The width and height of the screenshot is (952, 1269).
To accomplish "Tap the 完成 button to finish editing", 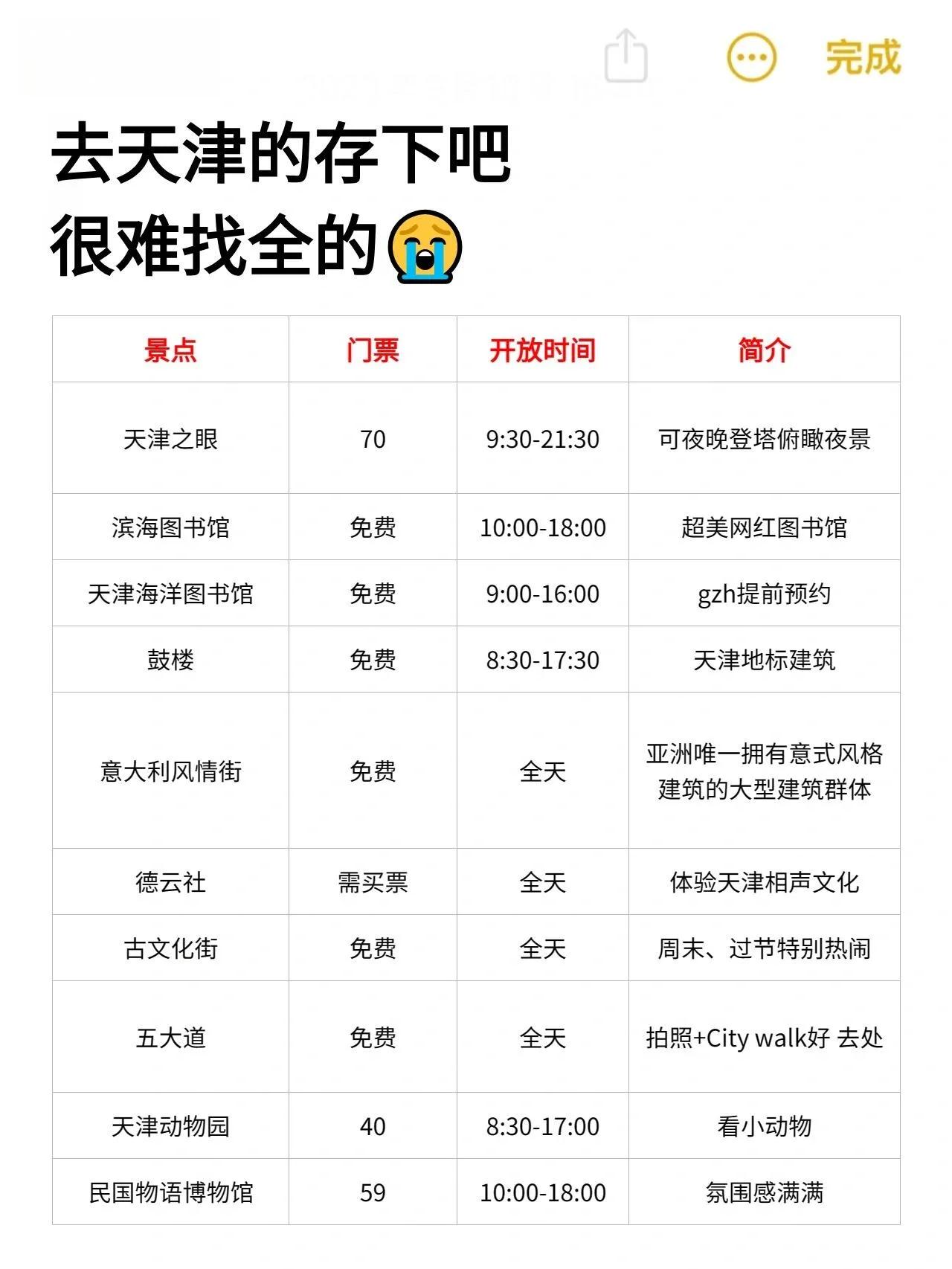I will pos(863,57).
